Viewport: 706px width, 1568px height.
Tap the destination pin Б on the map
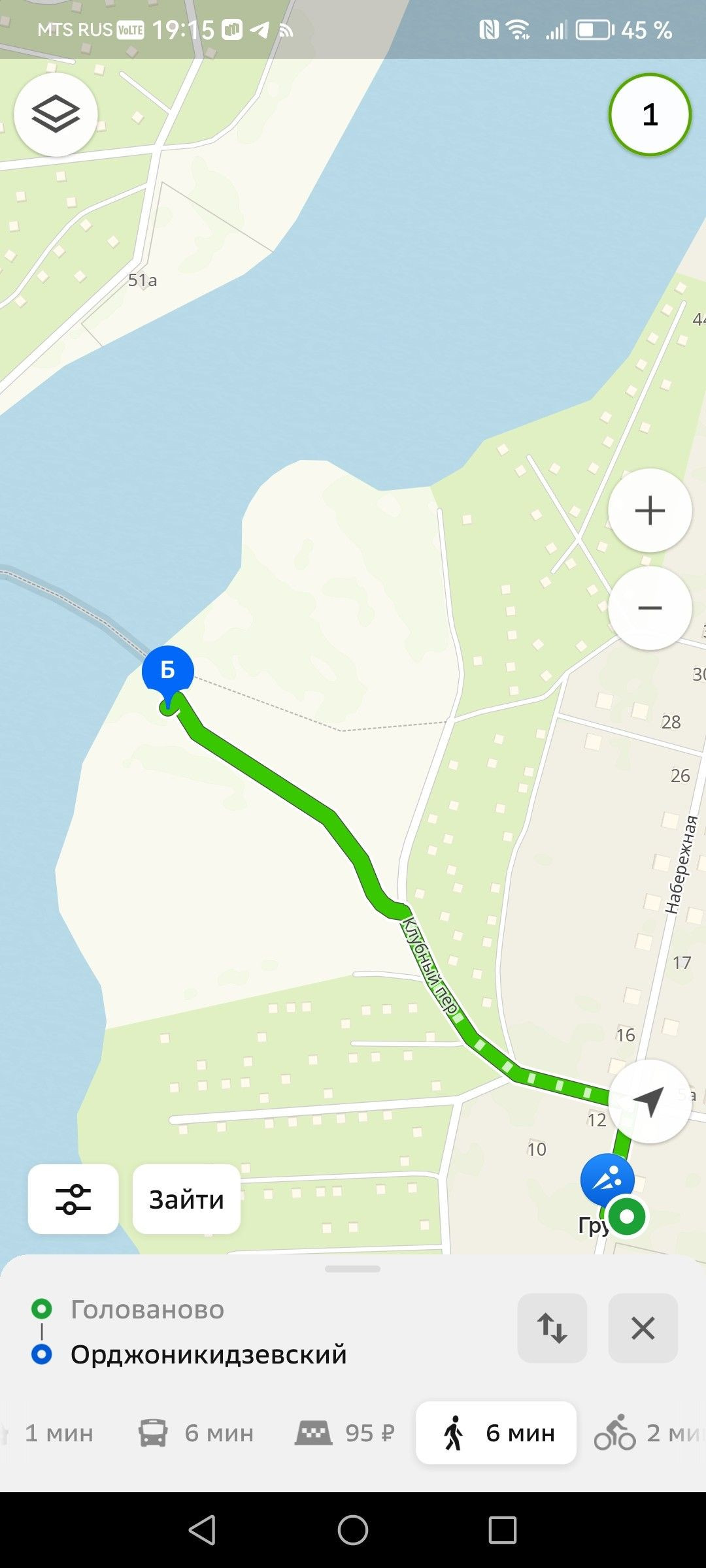168,672
